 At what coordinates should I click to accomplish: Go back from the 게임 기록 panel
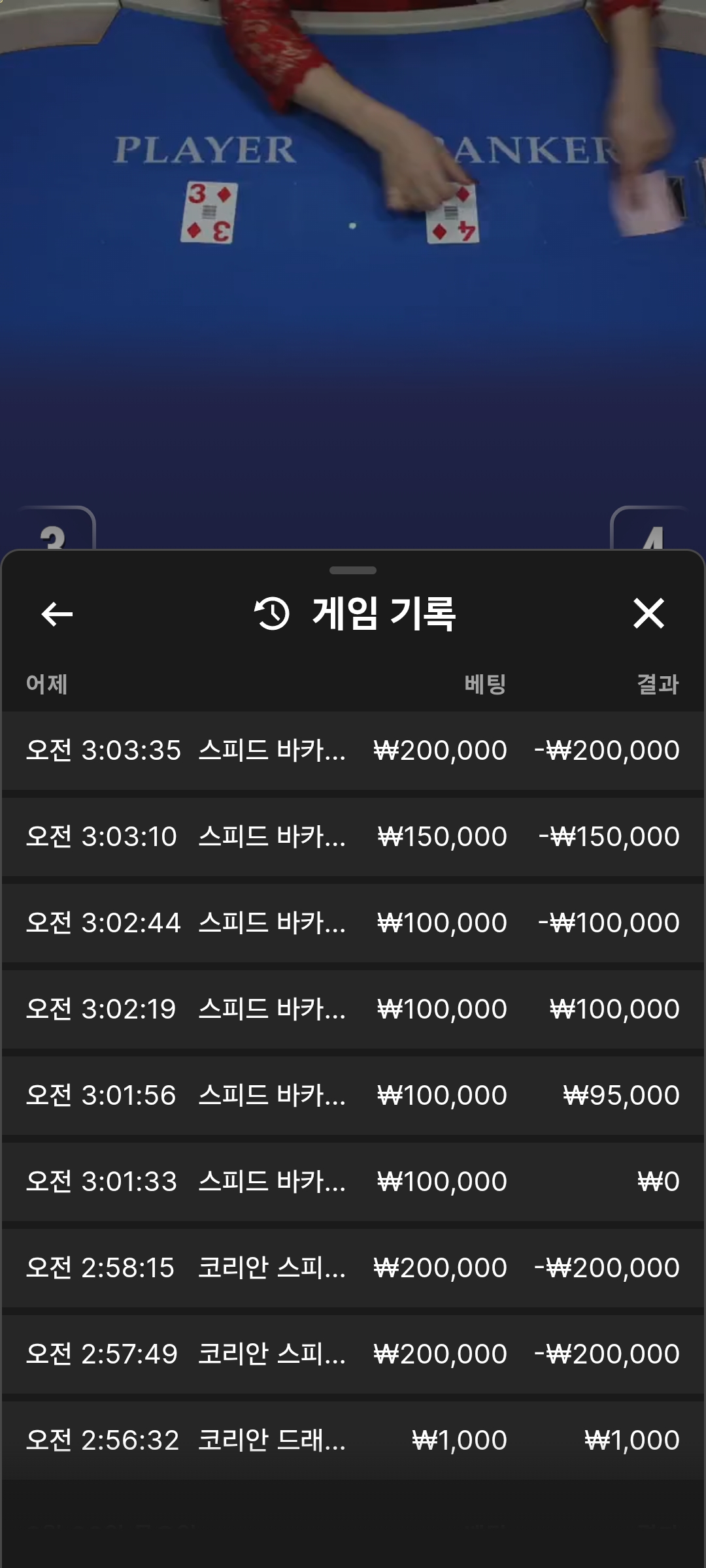tap(57, 614)
